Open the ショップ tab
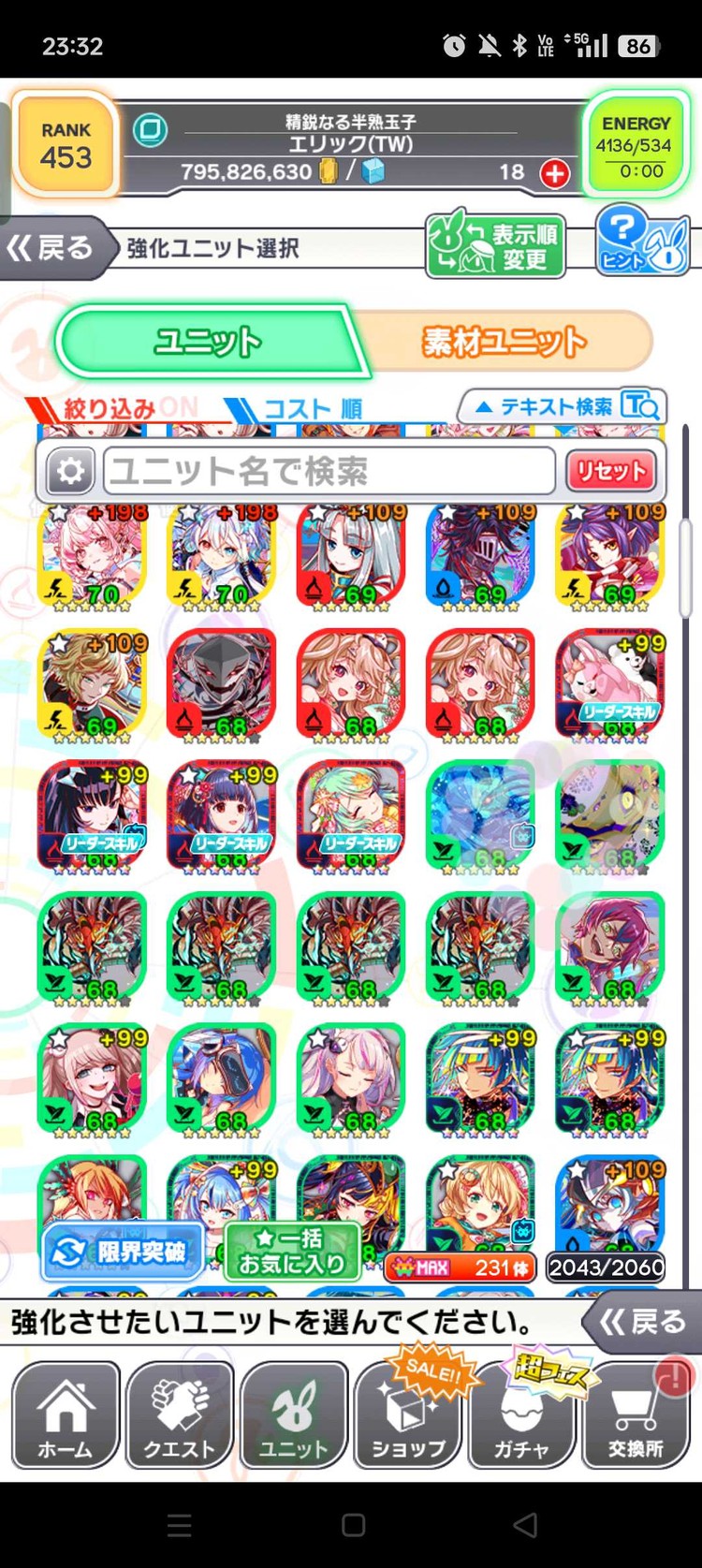Image resolution: width=702 pixels, height=1568 pixels. (x=408, y=1415)
